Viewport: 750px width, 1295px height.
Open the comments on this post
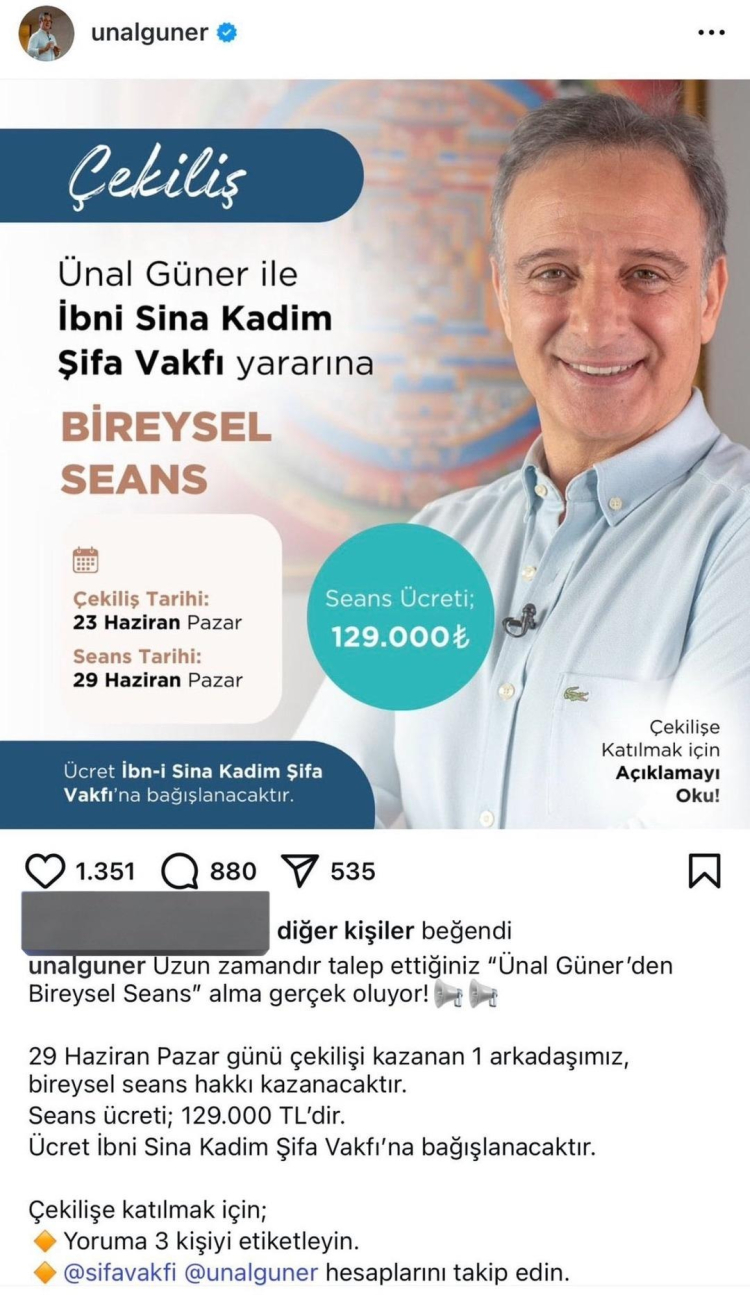[x=179, y=871]
